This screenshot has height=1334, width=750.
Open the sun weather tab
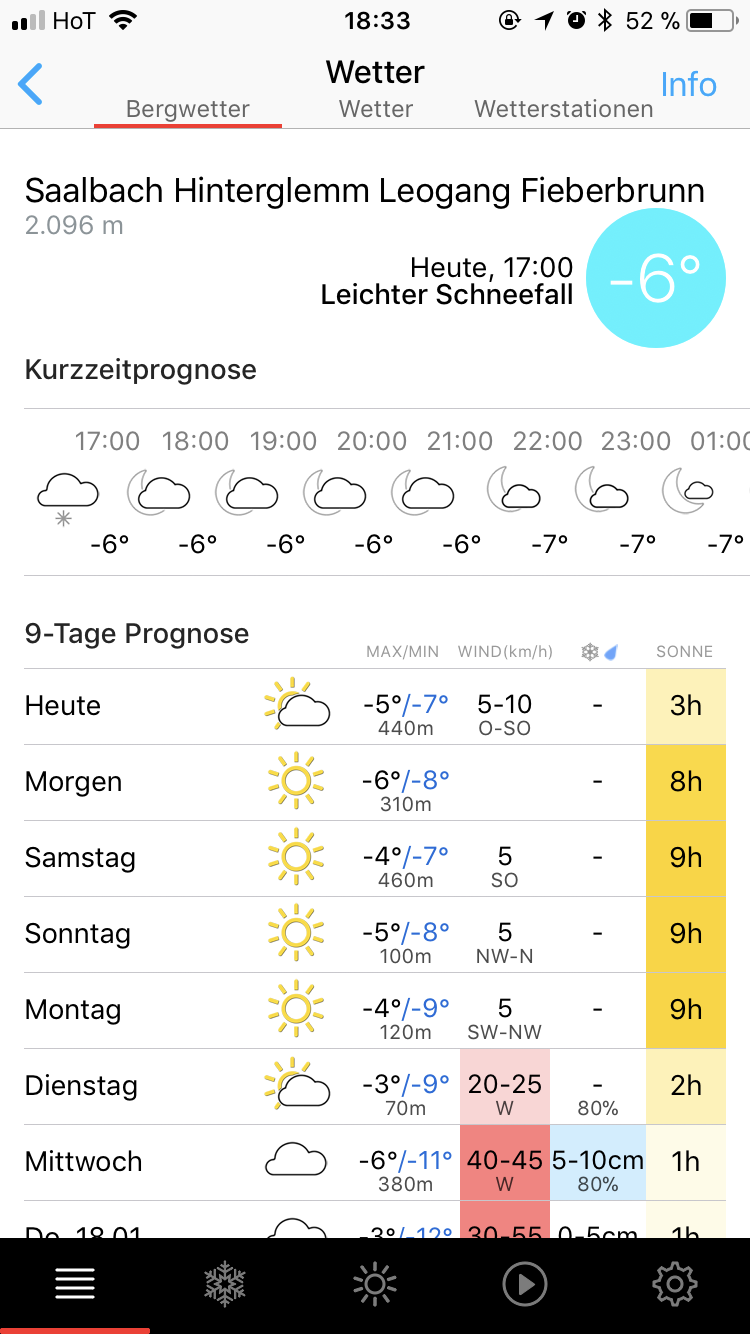coord(375,1284)
